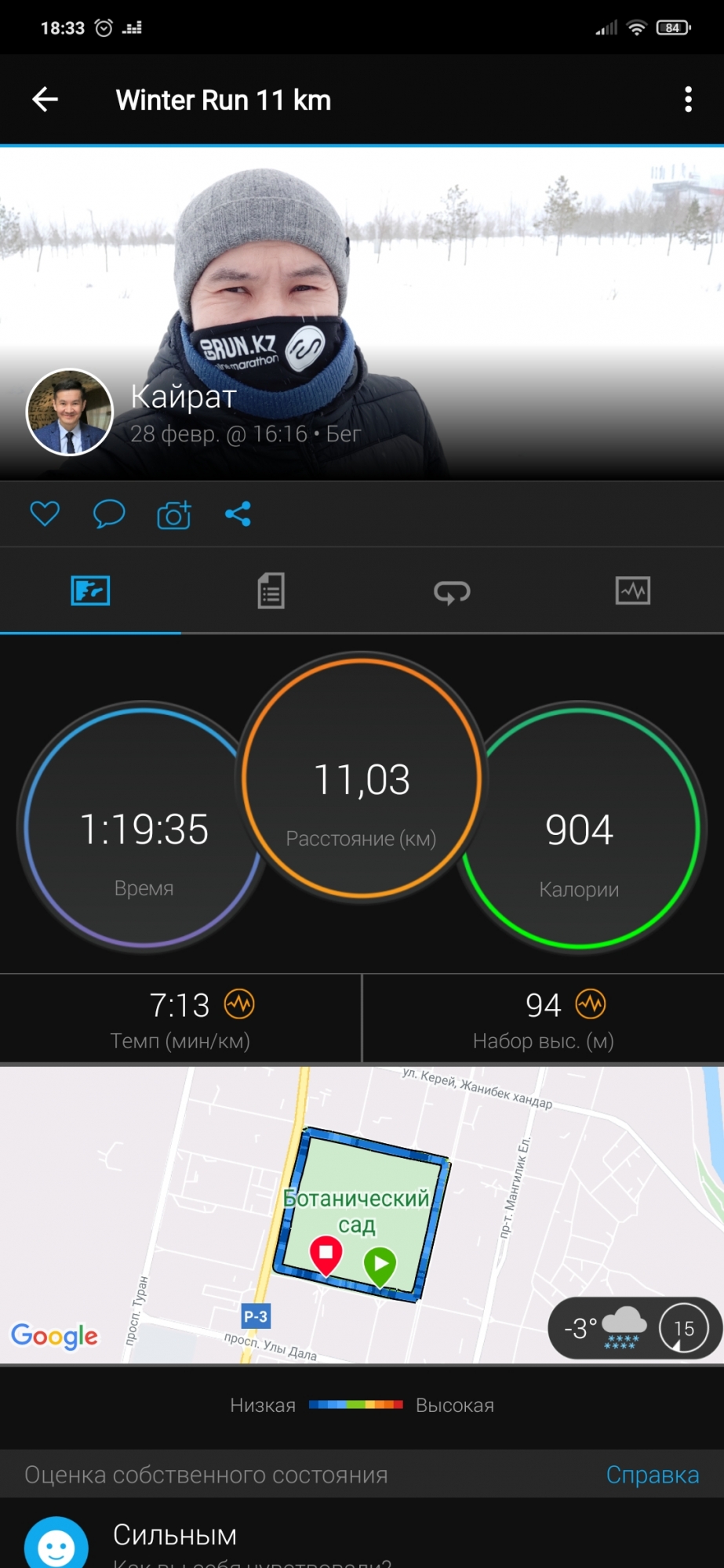This screenshot has width=724, height=1568.
Task: Switch to the laps tab
Action: point(452,591)
